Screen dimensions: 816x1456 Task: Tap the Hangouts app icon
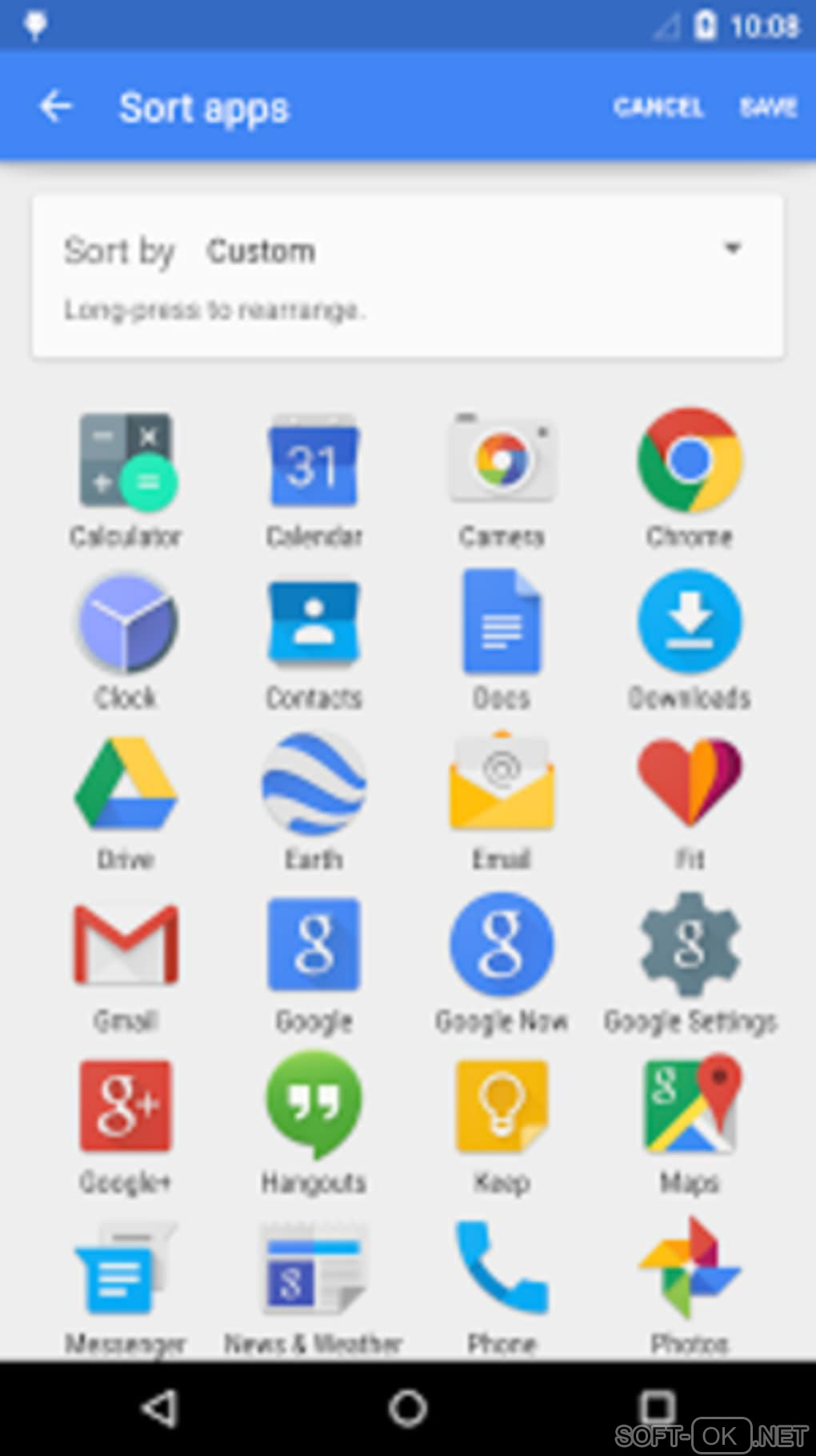click(314, 1105)
